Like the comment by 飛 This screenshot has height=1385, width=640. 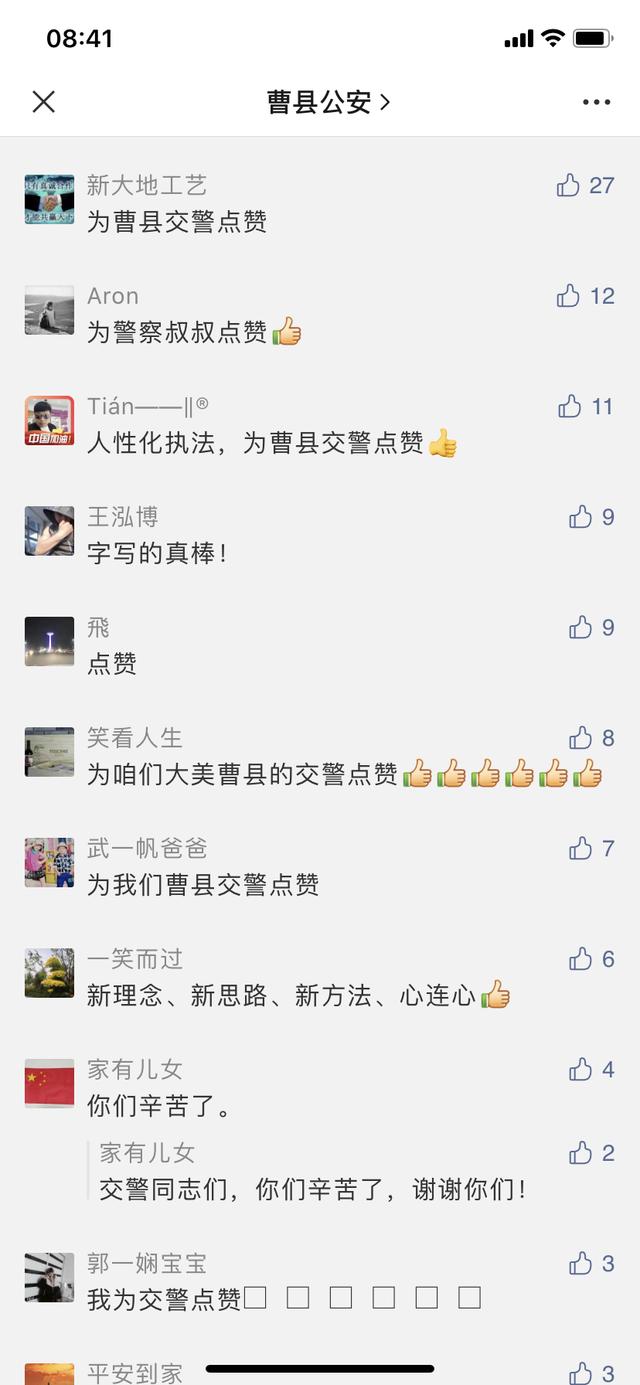click(x=581, y=628)
